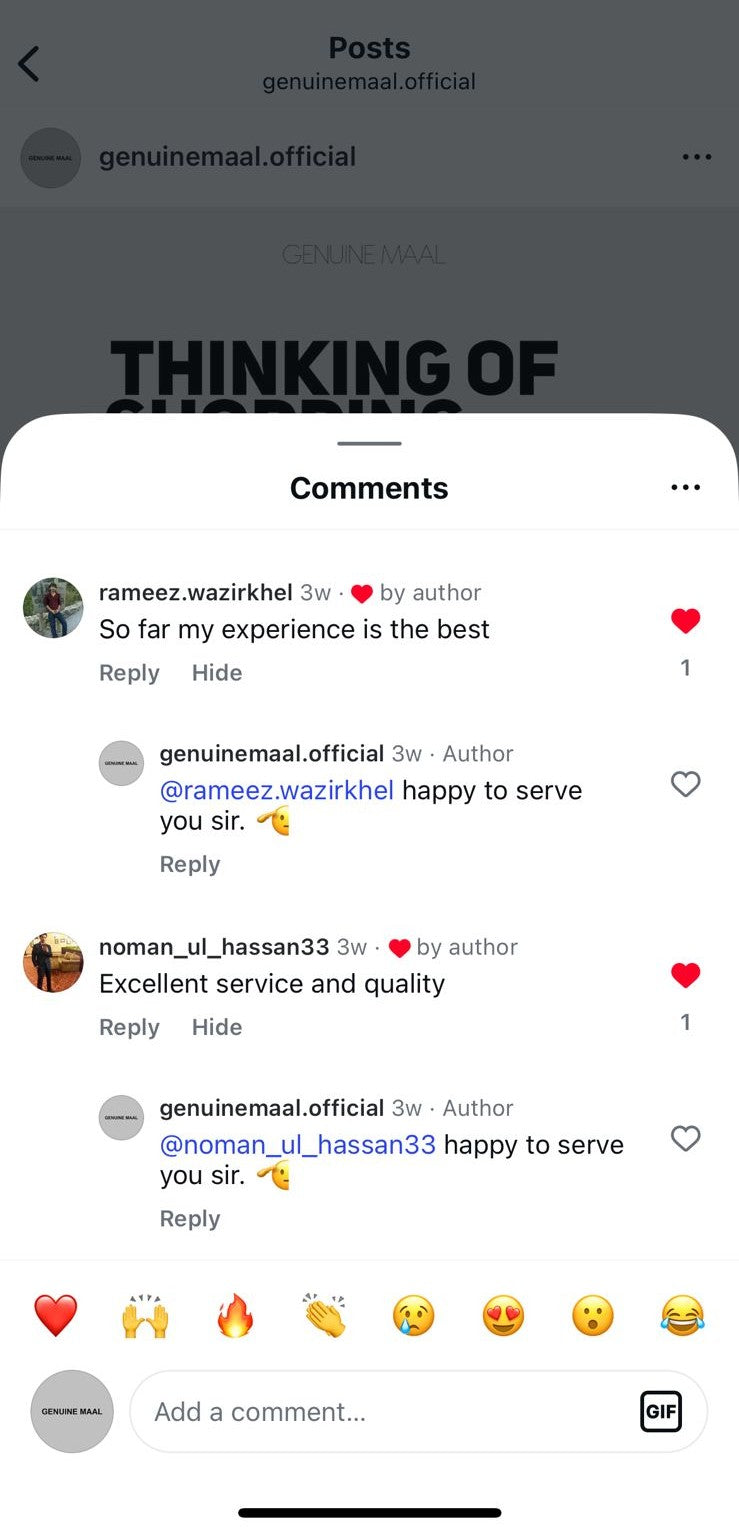This screenshot has height=1533, width=739.
Task: Go back from Posts screen
Action: (x=29, y=63)
